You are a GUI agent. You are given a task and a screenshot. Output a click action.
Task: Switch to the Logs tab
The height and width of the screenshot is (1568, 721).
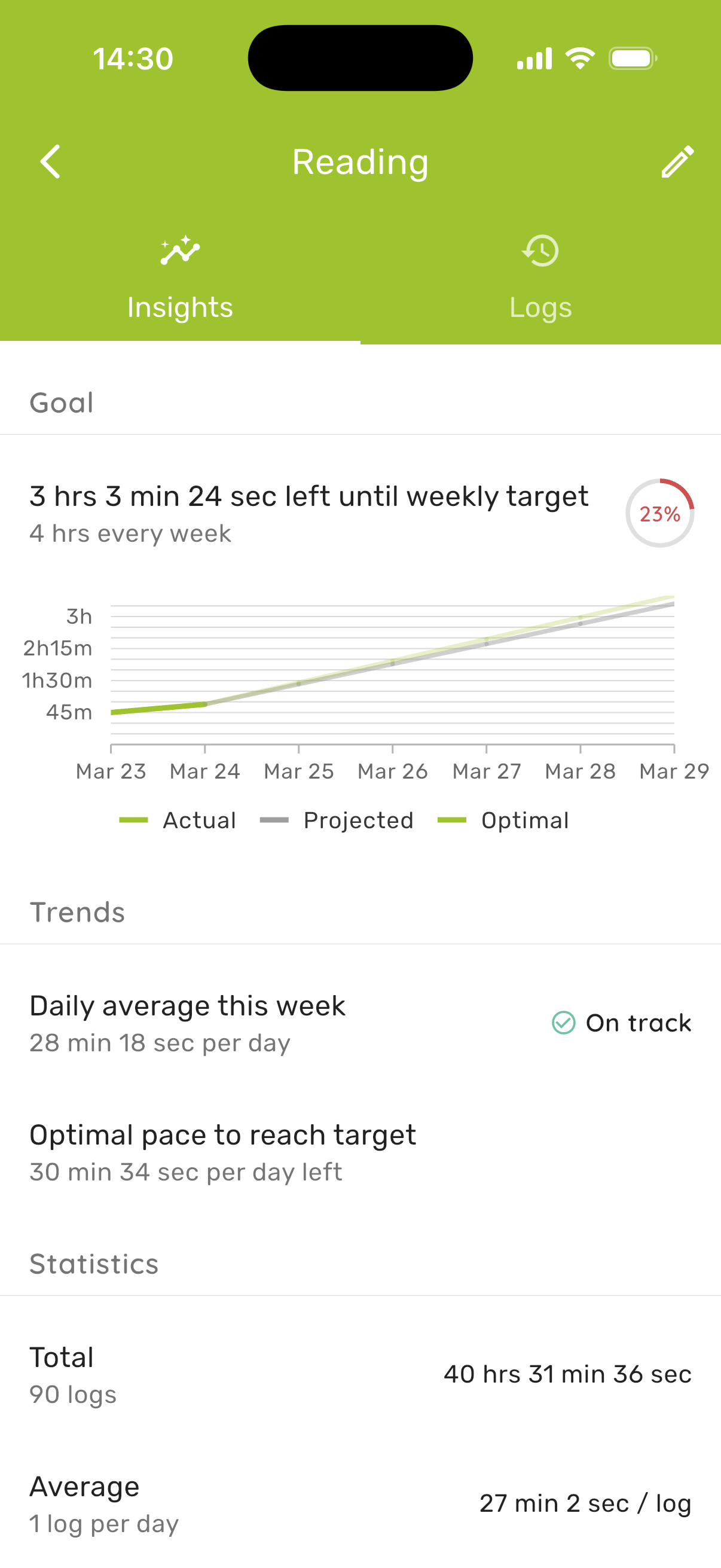pyautogui.click(x=540, y=278)
